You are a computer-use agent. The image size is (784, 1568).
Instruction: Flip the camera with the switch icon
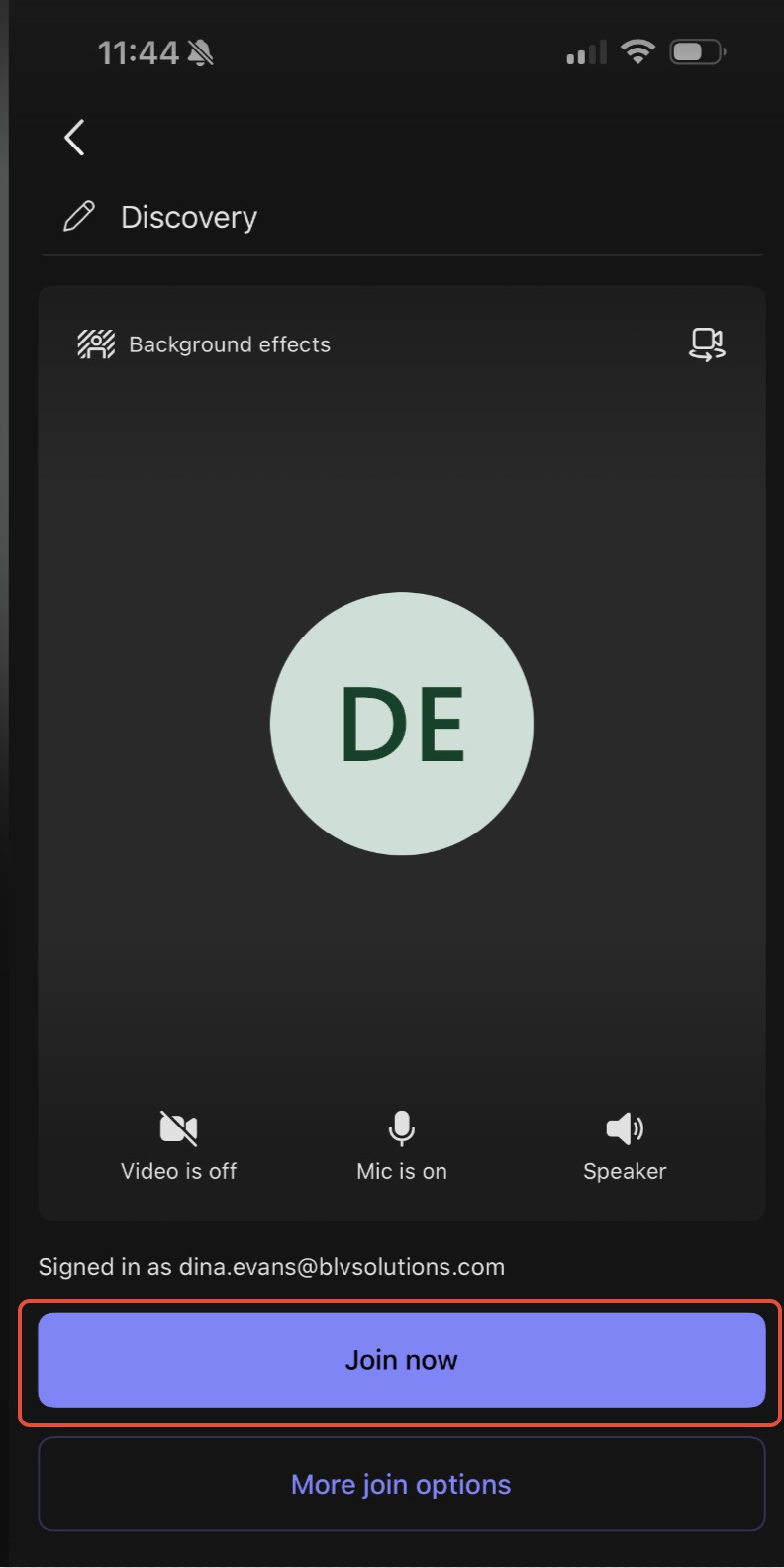707,344
